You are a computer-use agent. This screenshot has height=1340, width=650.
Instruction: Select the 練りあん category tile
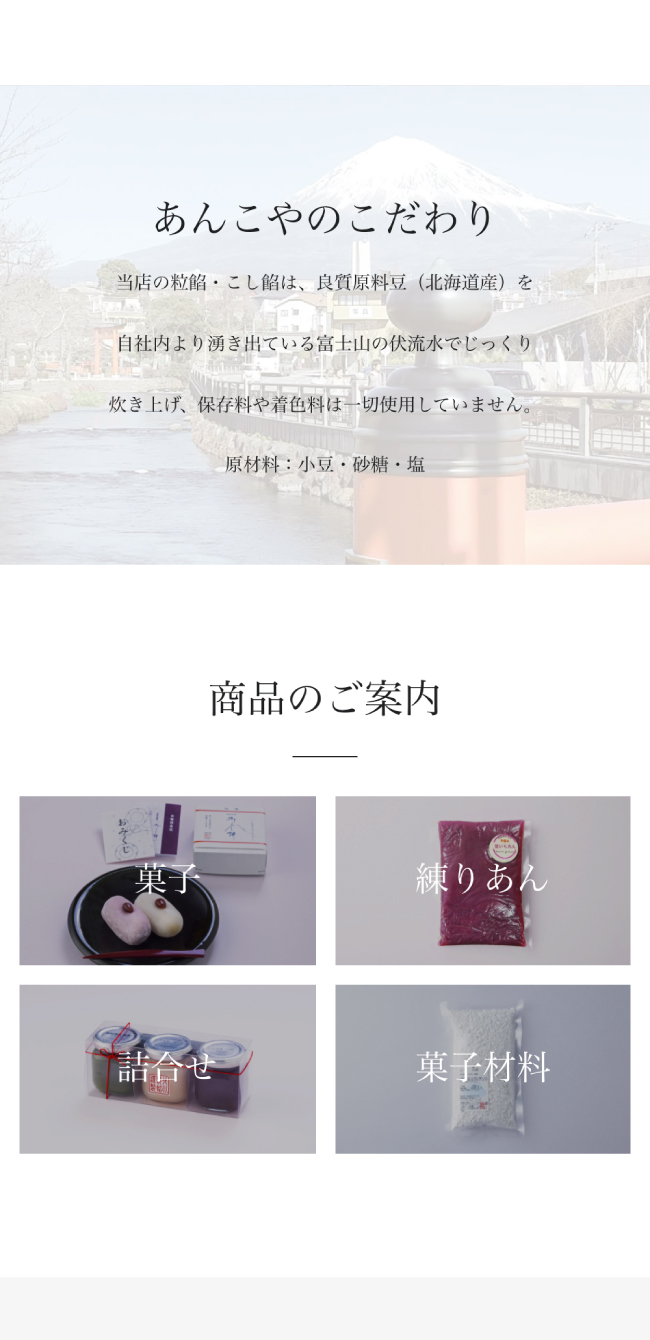coord(482,880)
